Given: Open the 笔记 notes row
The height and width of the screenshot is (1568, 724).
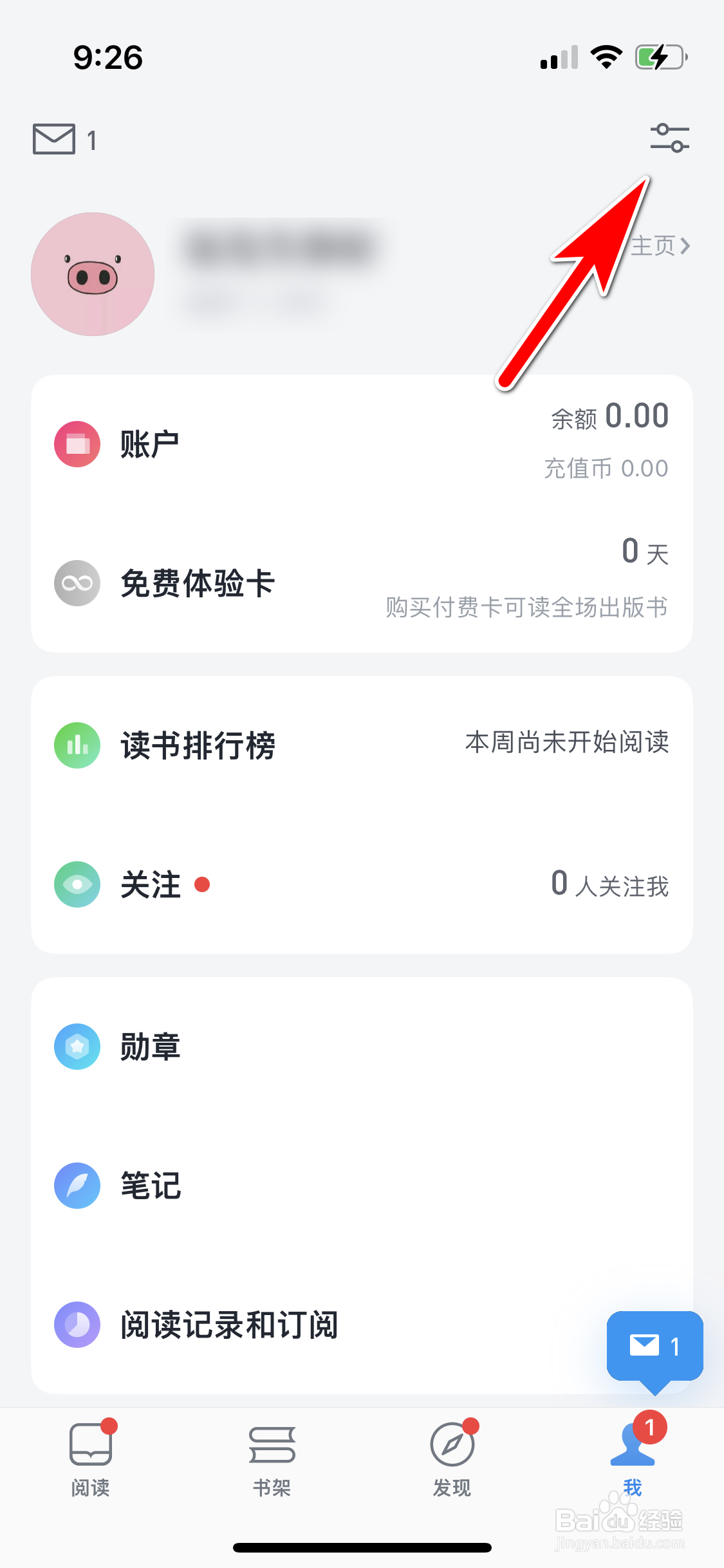Looking at the screenshot, I should 362,1186.
